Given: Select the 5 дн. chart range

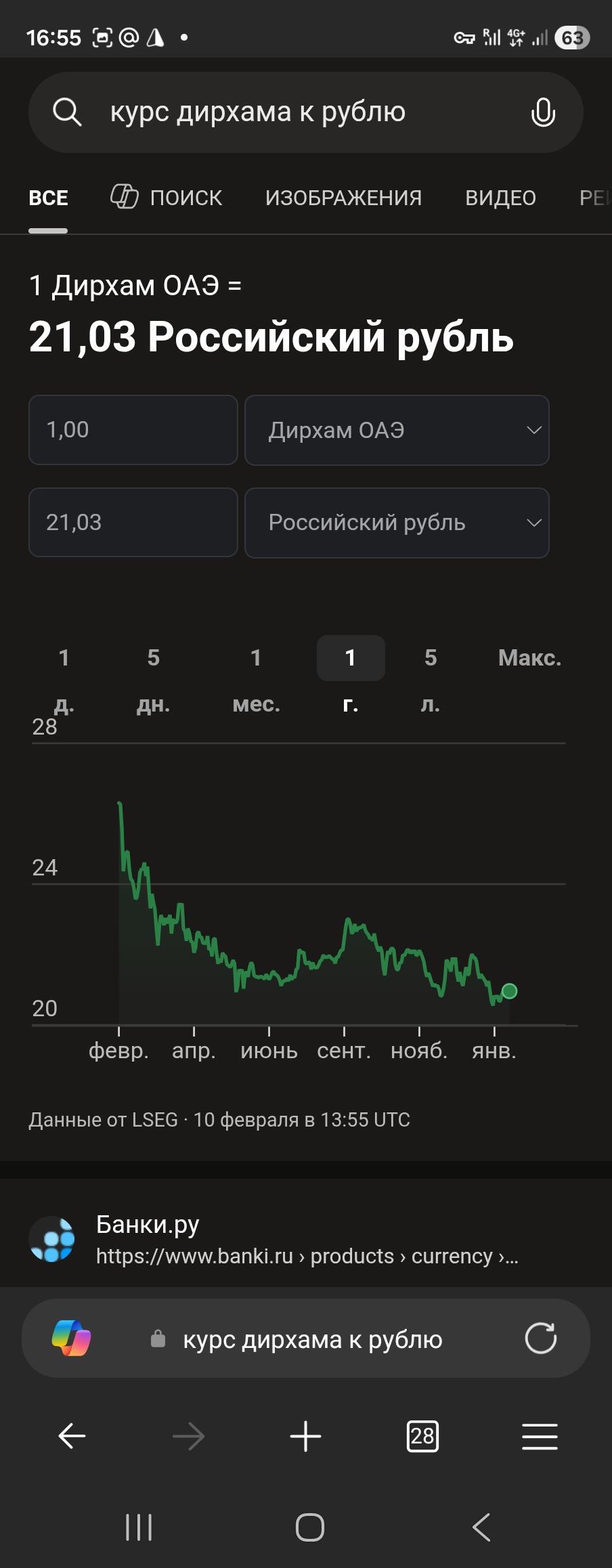Looking at the screenshot, I should tap(154, 679).
